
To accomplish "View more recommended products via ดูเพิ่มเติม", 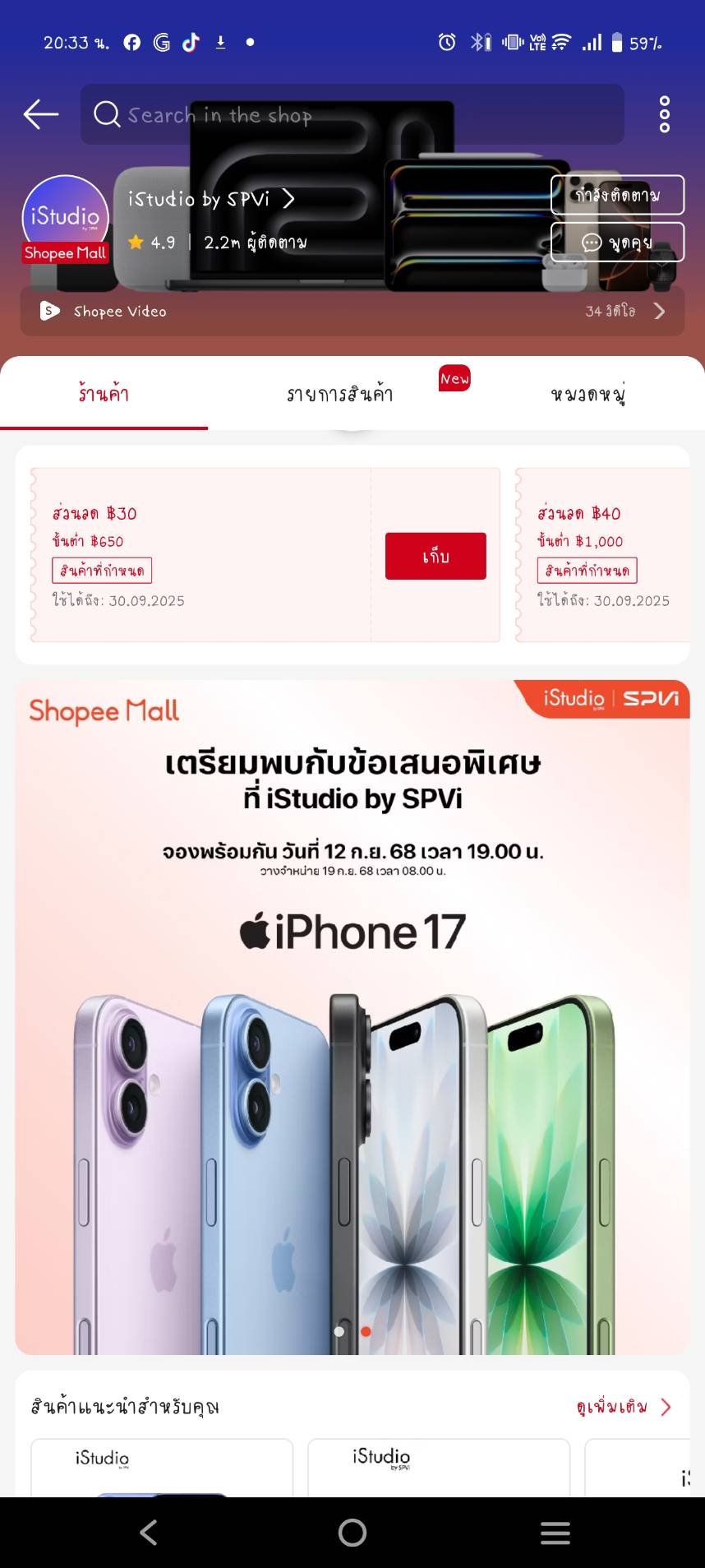I will click(x=623, y=1407).
